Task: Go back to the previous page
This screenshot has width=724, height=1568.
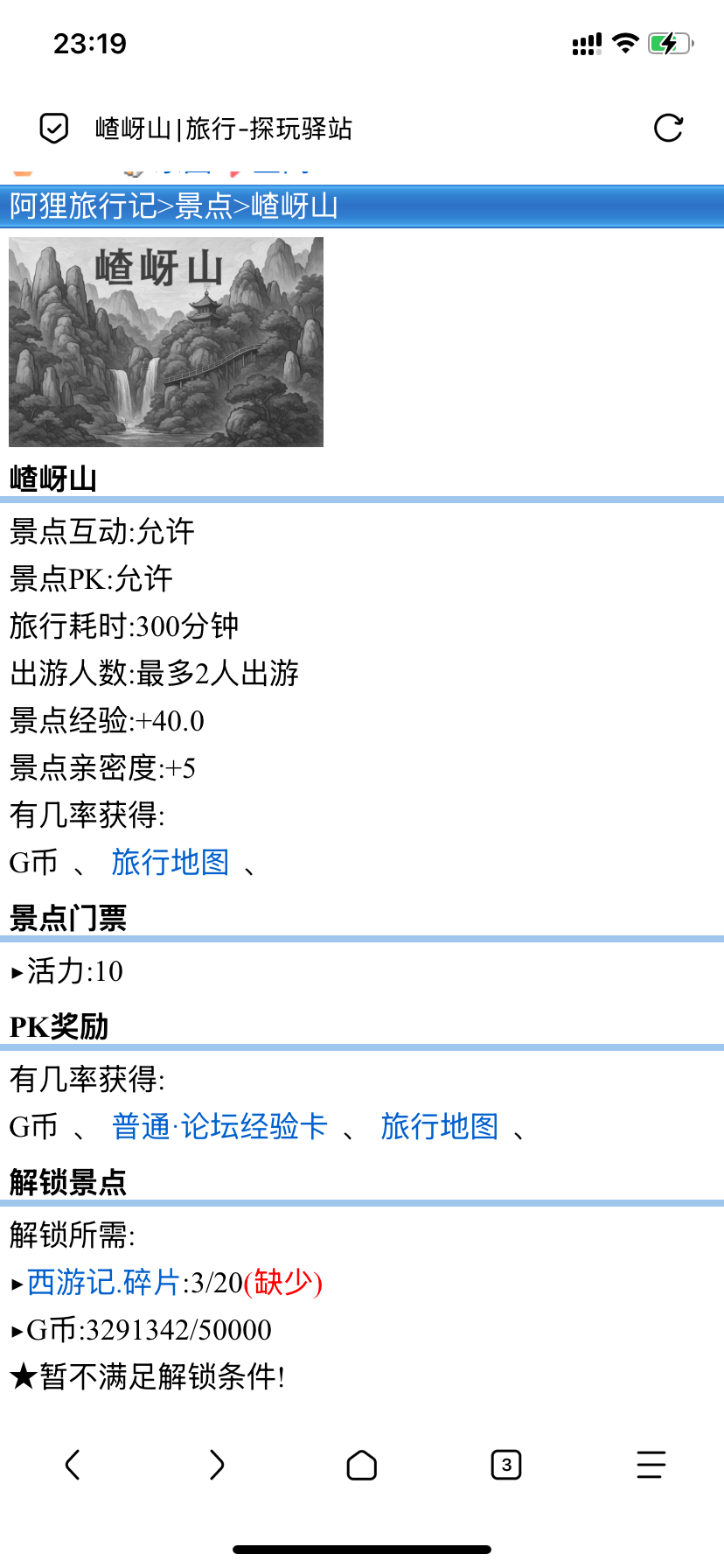Action: 73,1465
